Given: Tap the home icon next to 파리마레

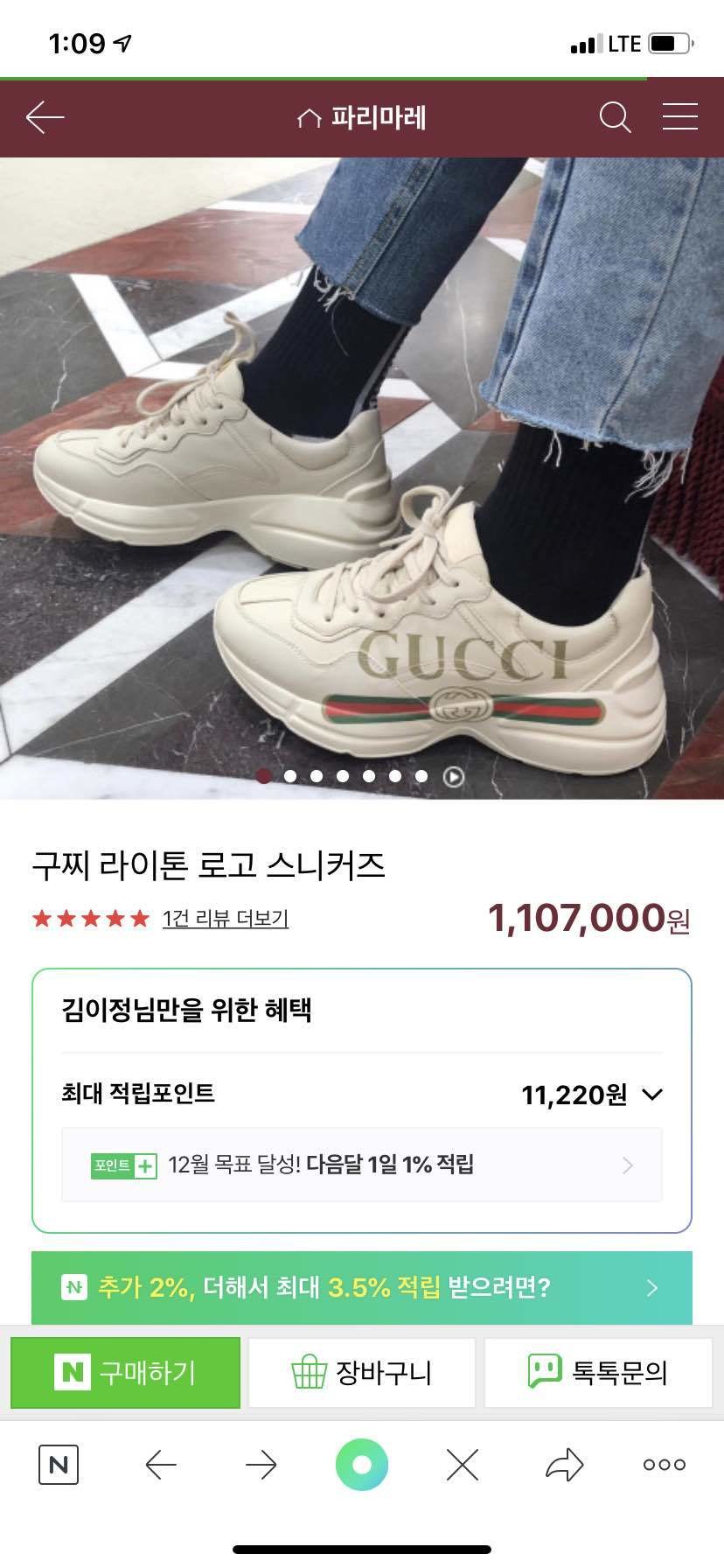Looking at the screenshot, I should pyautogui.click(x=311, y=116).
